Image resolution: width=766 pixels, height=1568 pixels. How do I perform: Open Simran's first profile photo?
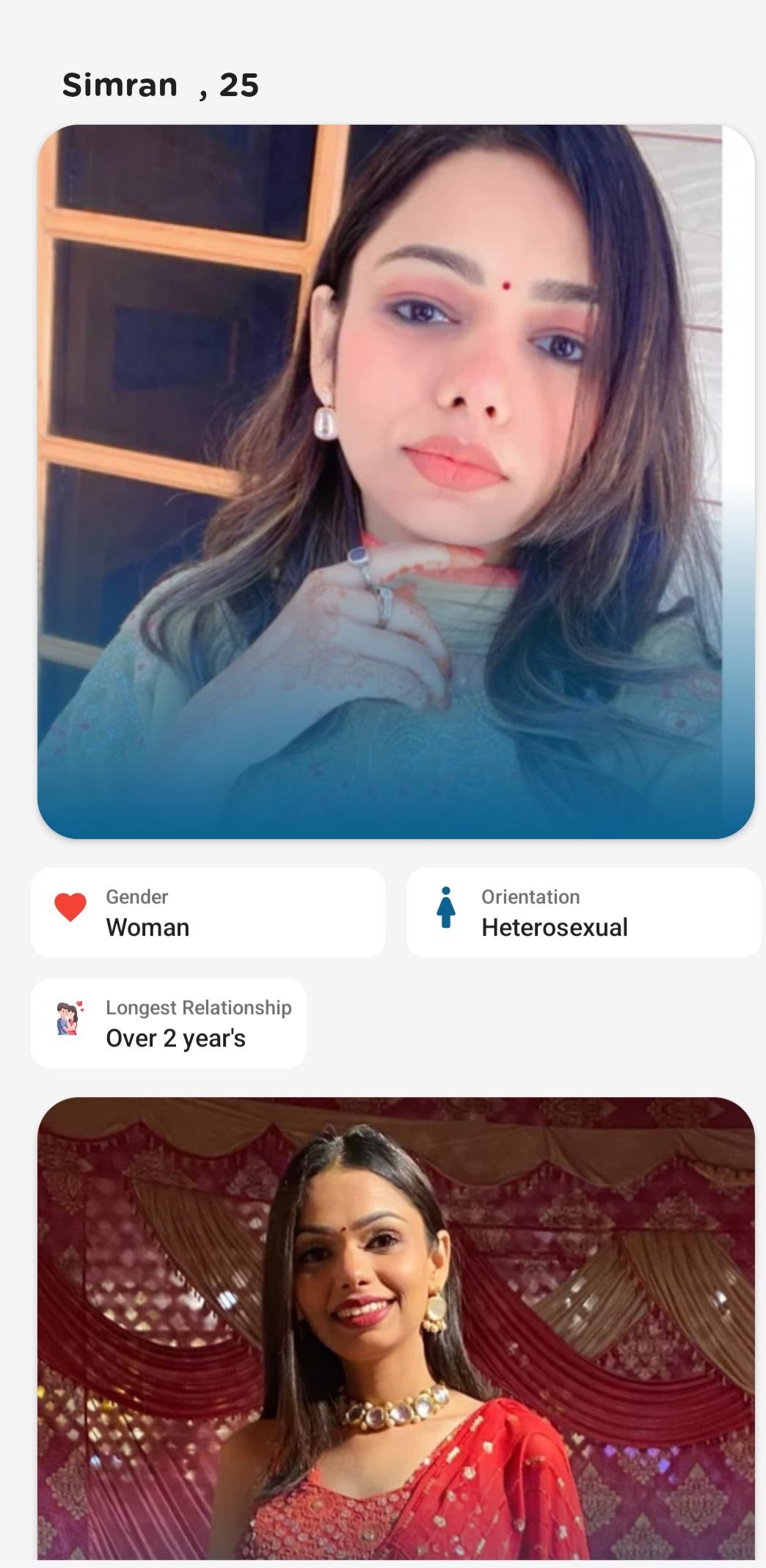tap(395, 481)
